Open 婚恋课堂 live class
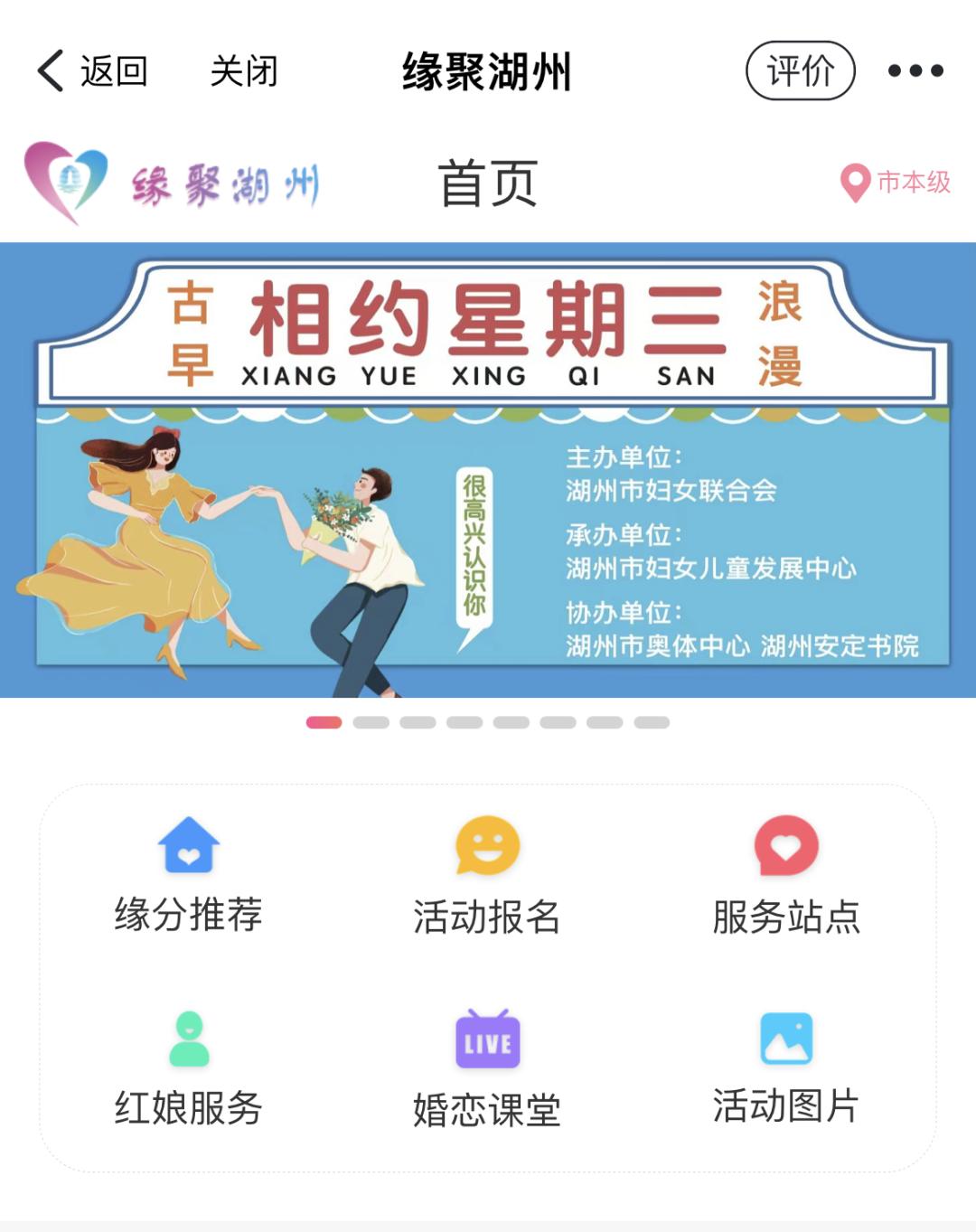This screenshot has width=976, height=1232. (x=487, y=1068)
